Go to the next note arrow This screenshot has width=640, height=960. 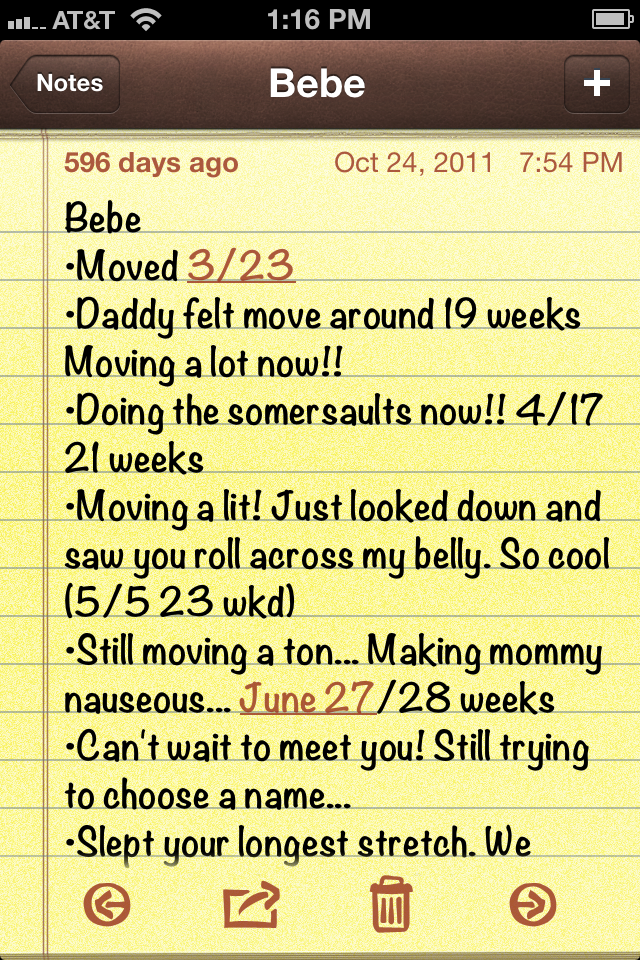[533, 904]
